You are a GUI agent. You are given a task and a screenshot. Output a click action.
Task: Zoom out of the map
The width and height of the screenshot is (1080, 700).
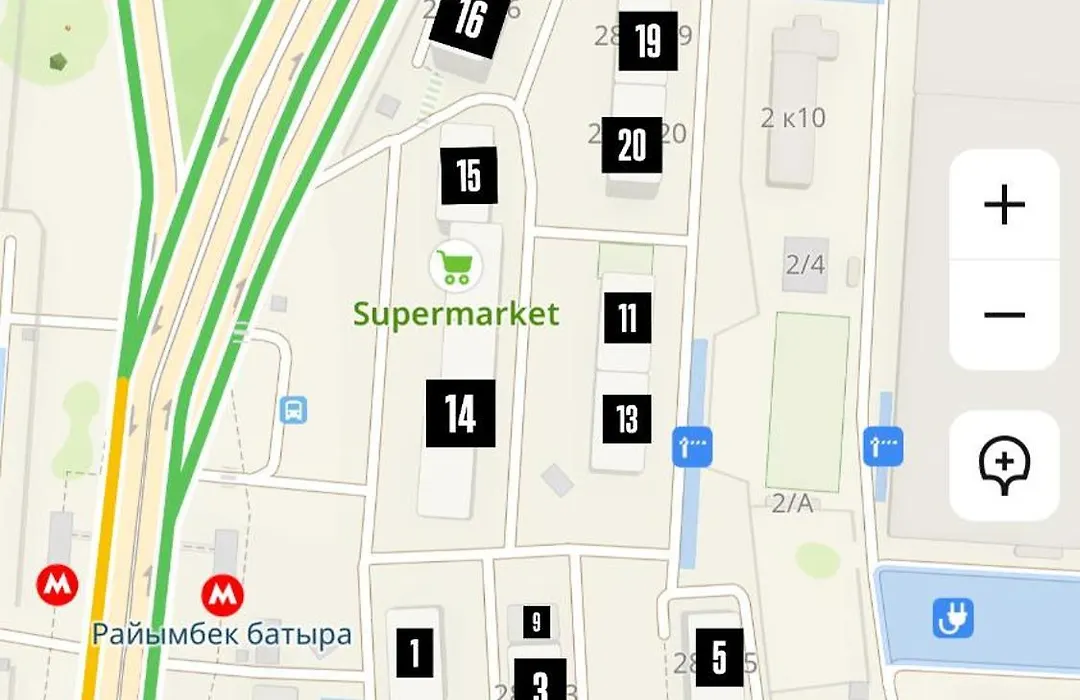point(1004,315)
